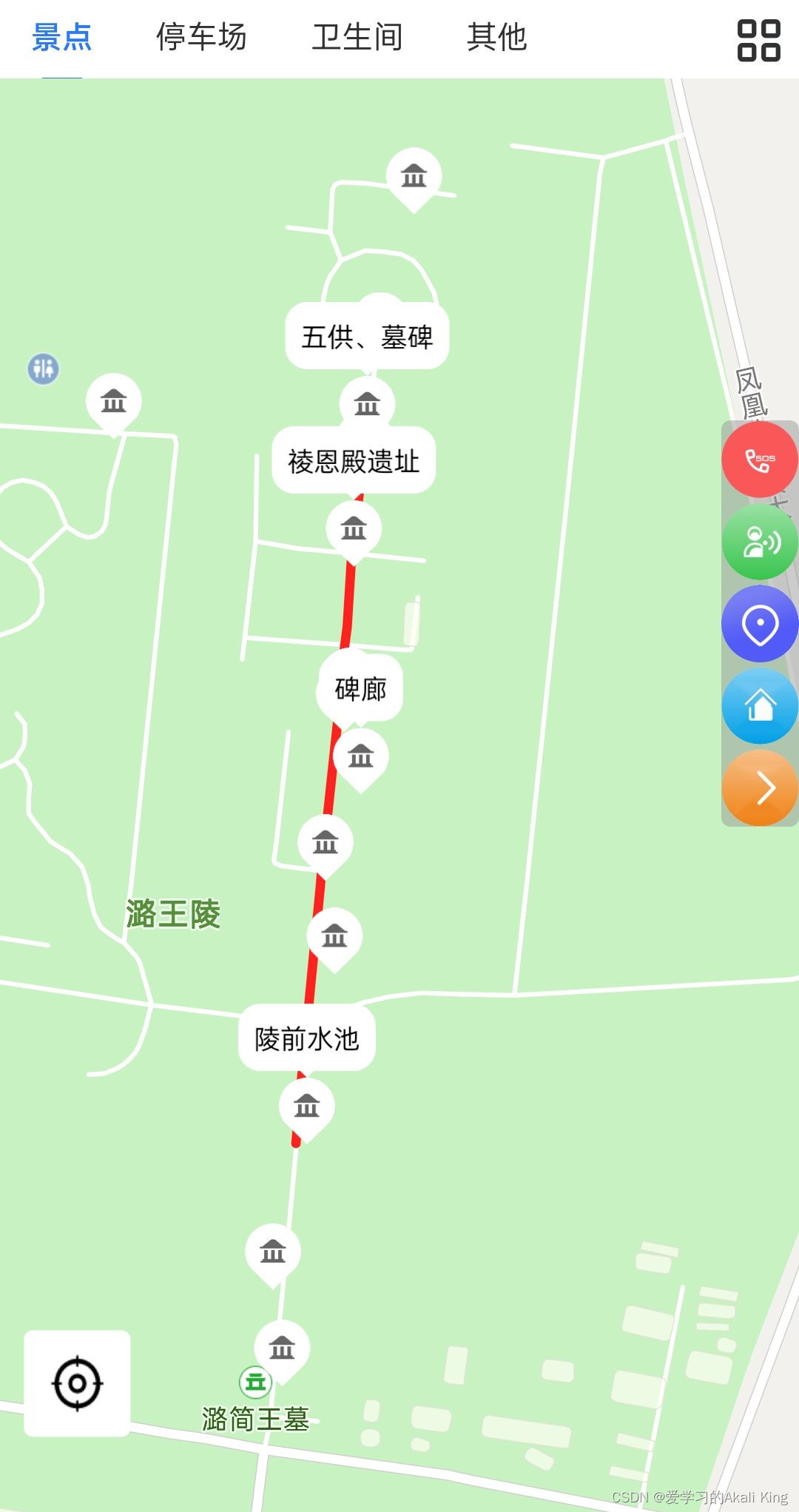This screenshot has height=1512, width=799.
Task: Open the green audio guide icon
Action: [x=759, y=541]
